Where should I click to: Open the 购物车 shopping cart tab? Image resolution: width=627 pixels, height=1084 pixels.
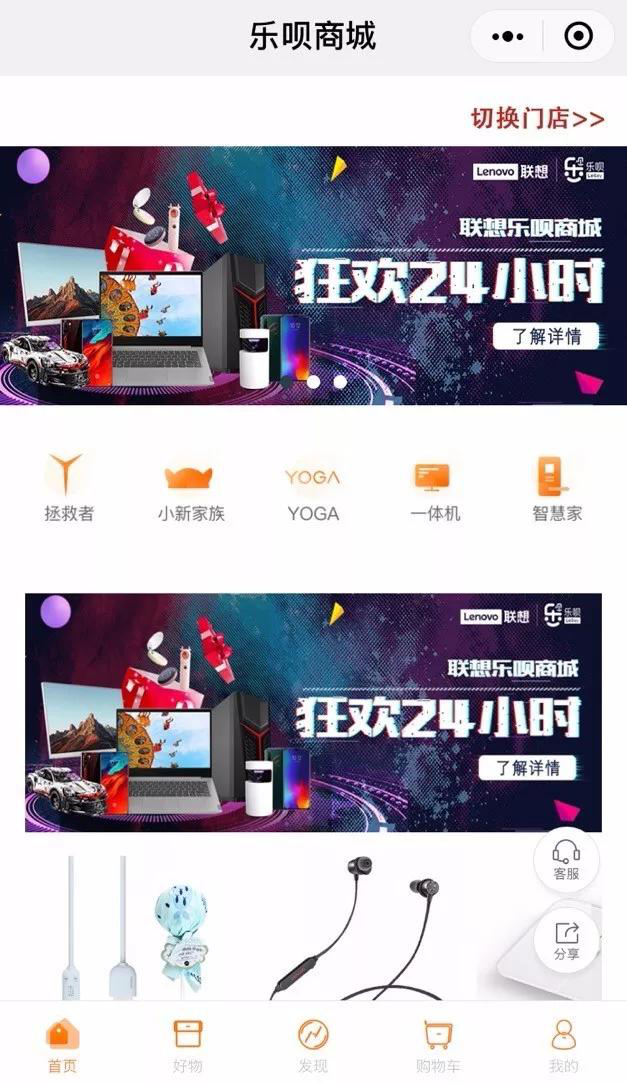click(x=438, y=1044)
